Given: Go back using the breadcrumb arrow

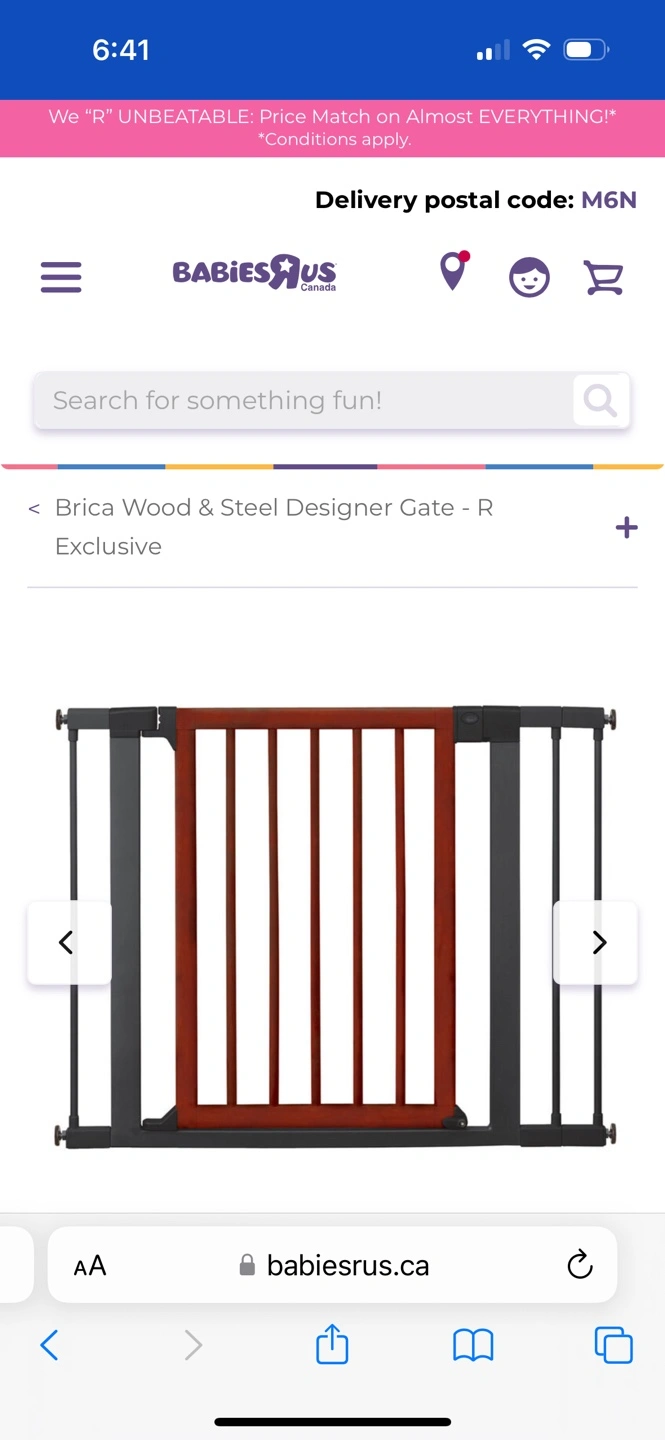Looking at the screenshot, I should point(34,509).
